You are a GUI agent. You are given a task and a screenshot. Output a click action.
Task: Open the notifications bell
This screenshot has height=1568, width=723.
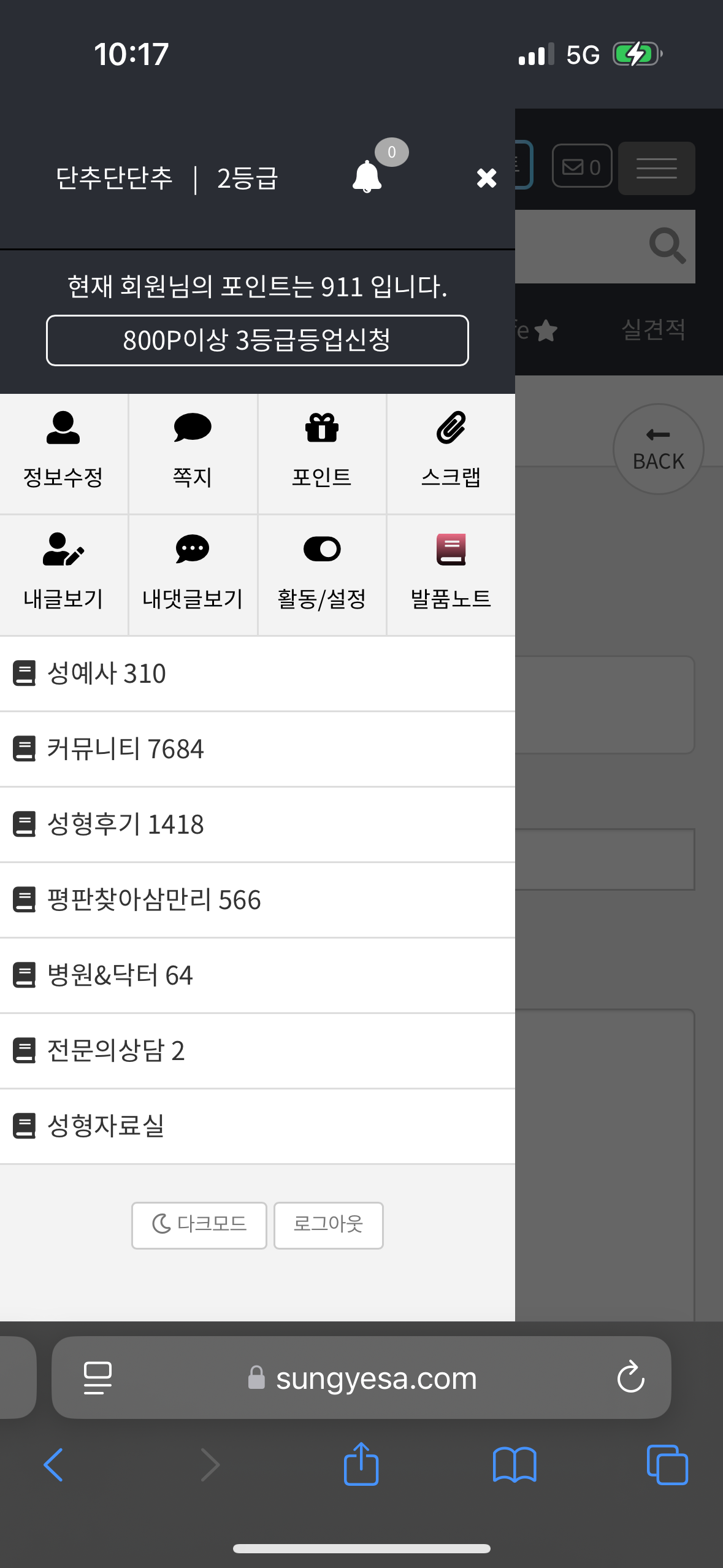367,177
